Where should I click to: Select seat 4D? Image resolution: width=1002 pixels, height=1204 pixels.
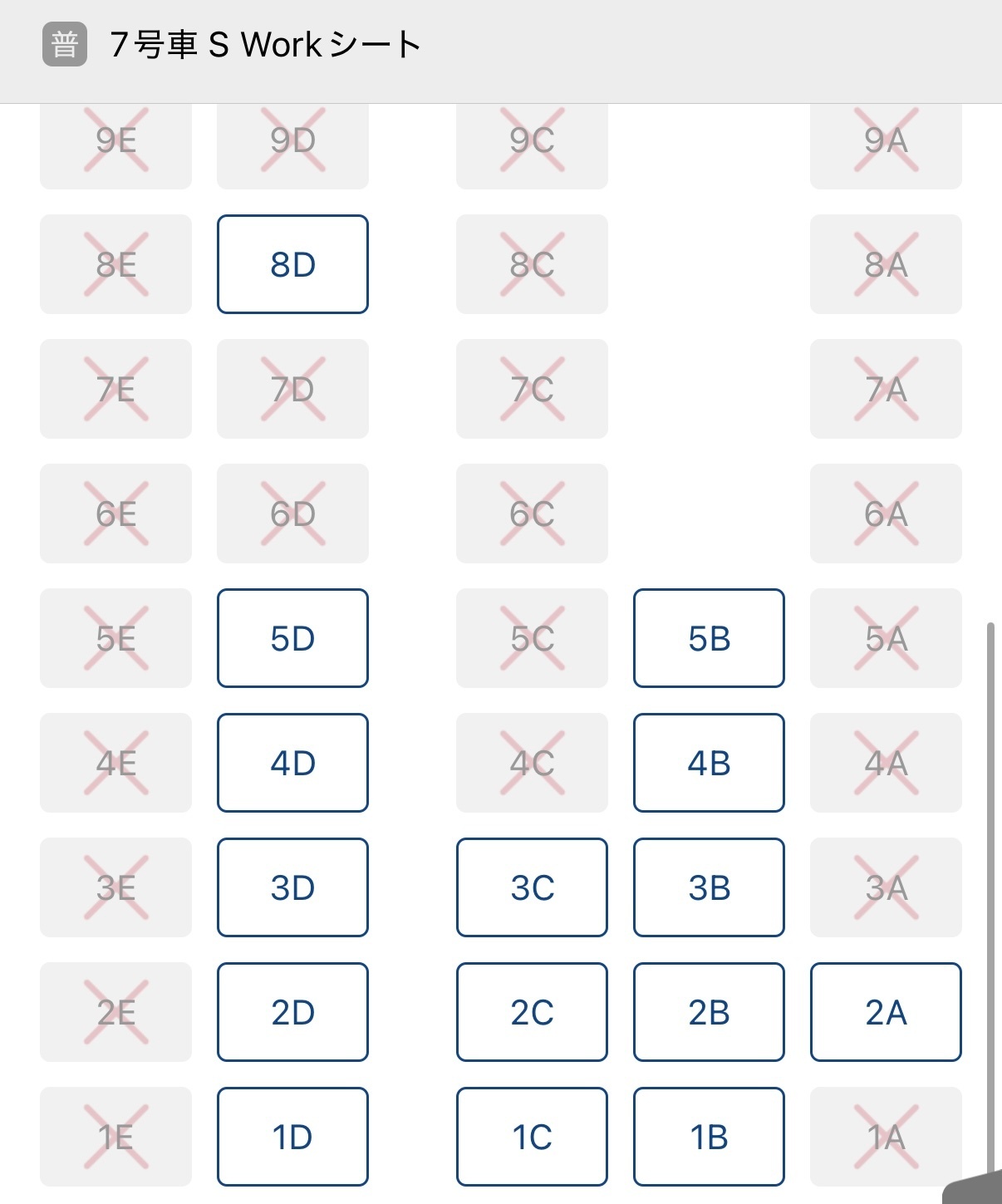click(x=292, y=763)
